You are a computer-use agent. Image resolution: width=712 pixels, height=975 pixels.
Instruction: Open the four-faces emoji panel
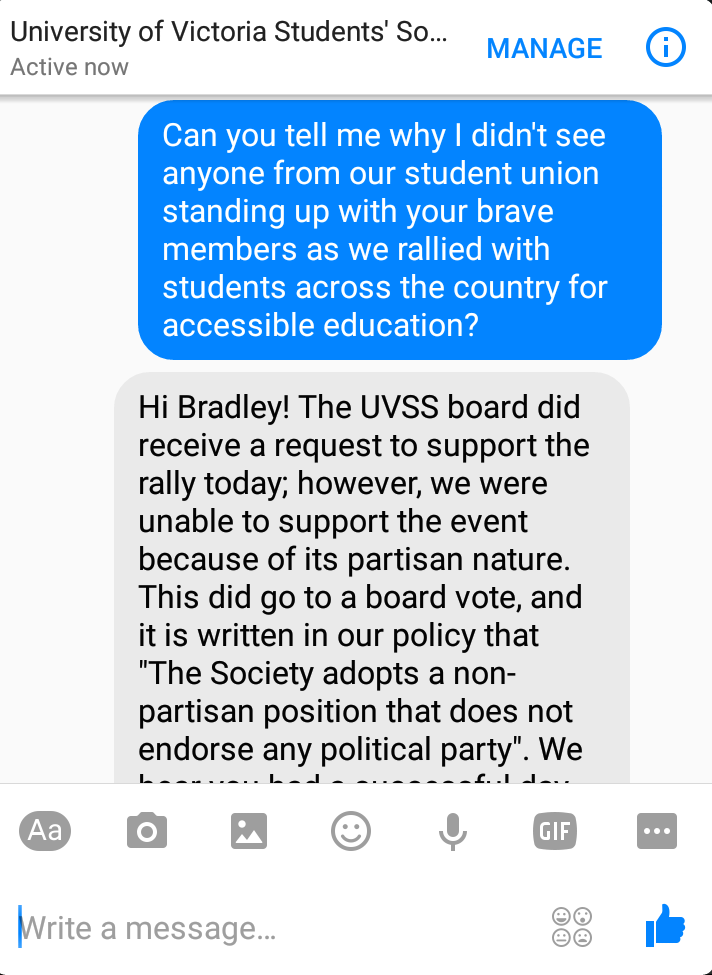point(572,927)
